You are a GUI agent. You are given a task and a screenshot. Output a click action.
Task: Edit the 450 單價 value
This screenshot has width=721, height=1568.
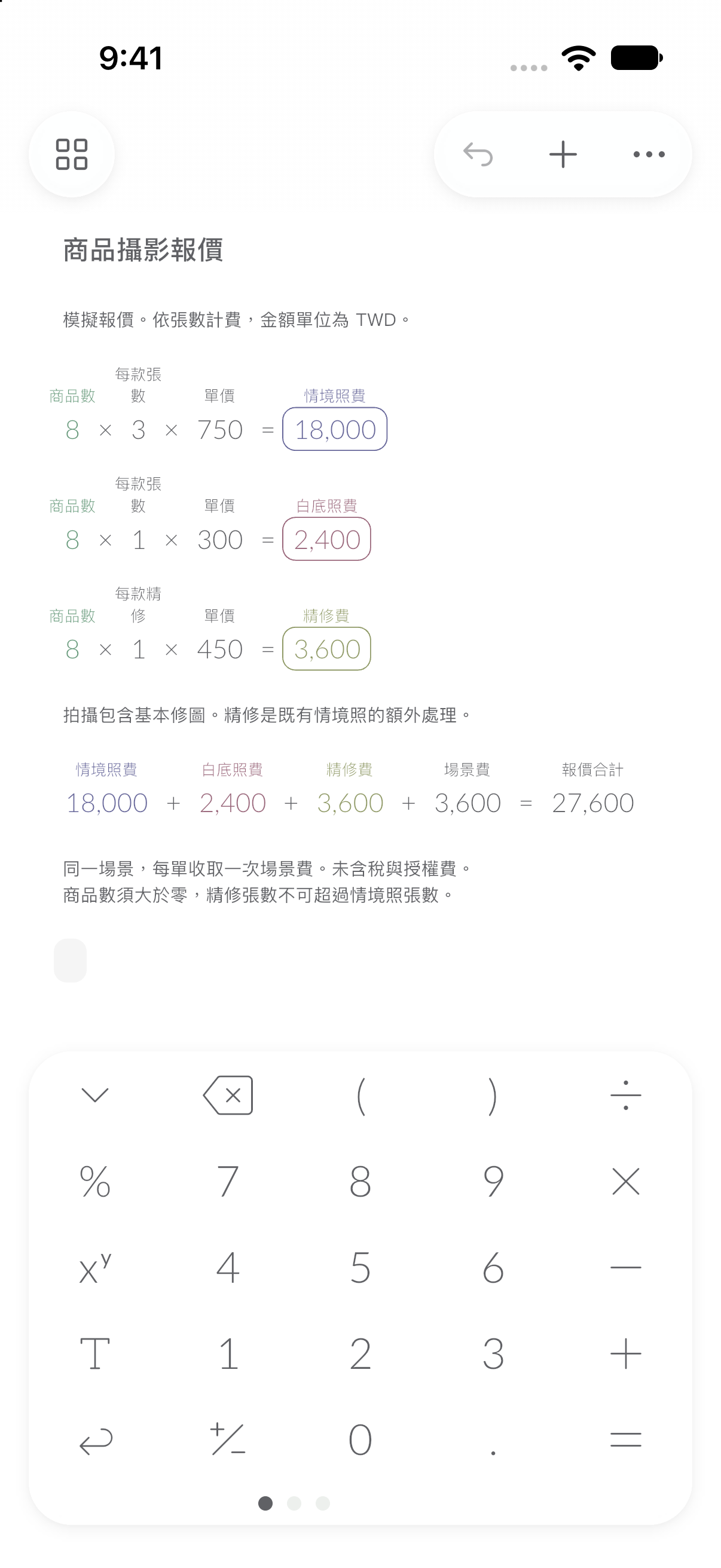[x=219, y=649]
